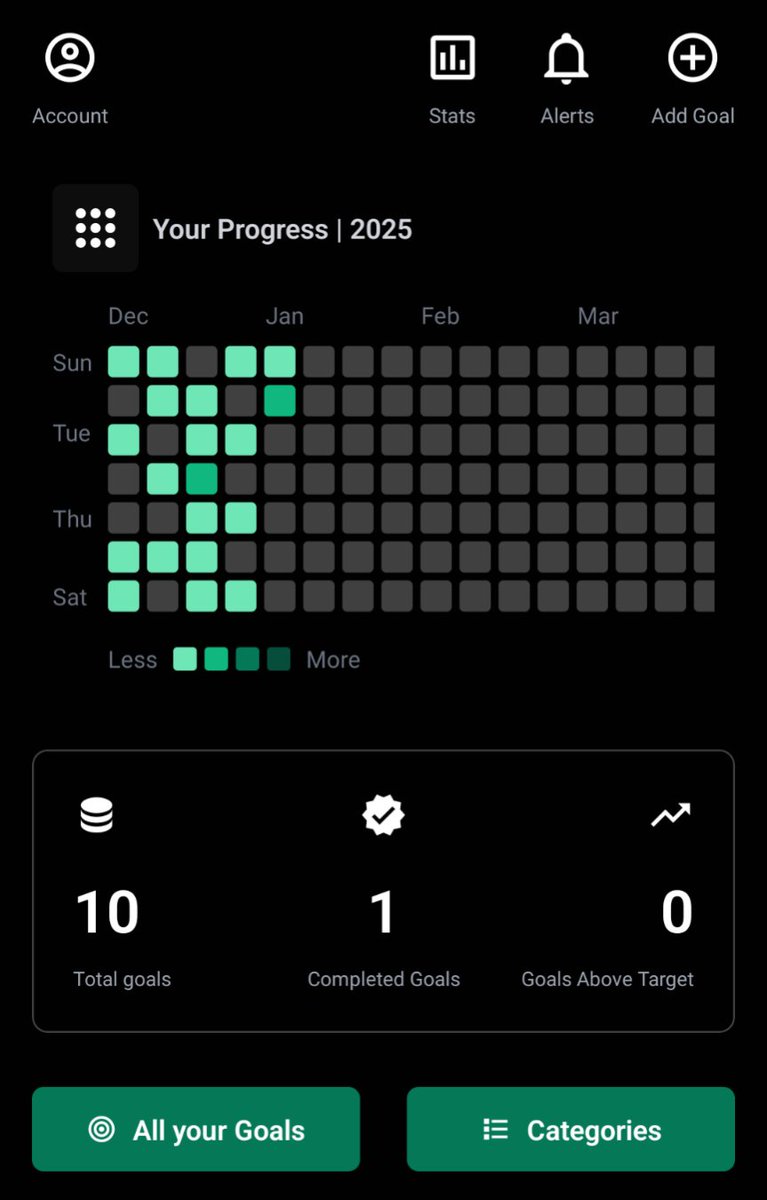This screenshot has width=767, height=1200.
Task: View All your Goals
Action: tap(196, 1129)
